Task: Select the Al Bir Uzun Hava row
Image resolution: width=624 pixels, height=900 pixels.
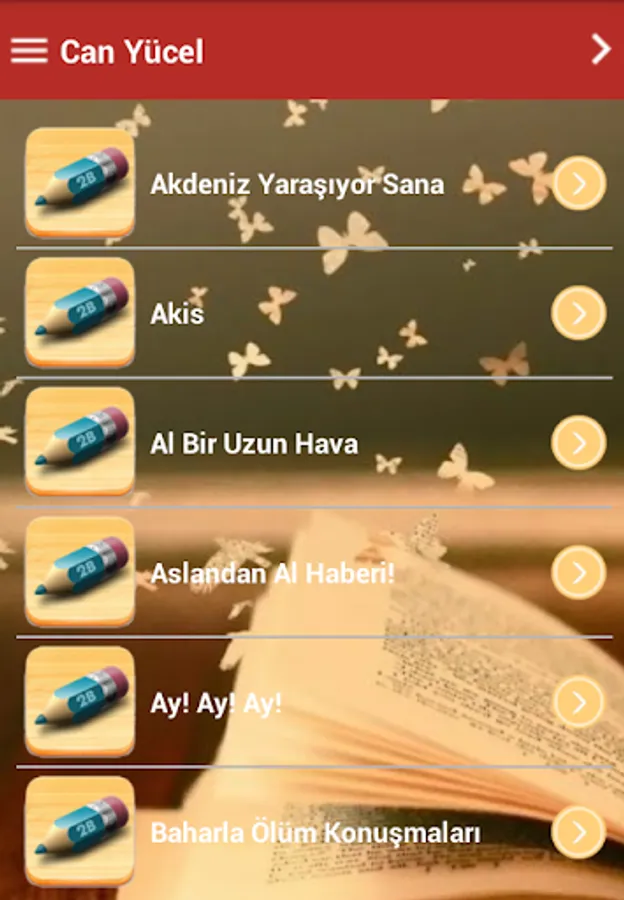Action: pos(314,443)
